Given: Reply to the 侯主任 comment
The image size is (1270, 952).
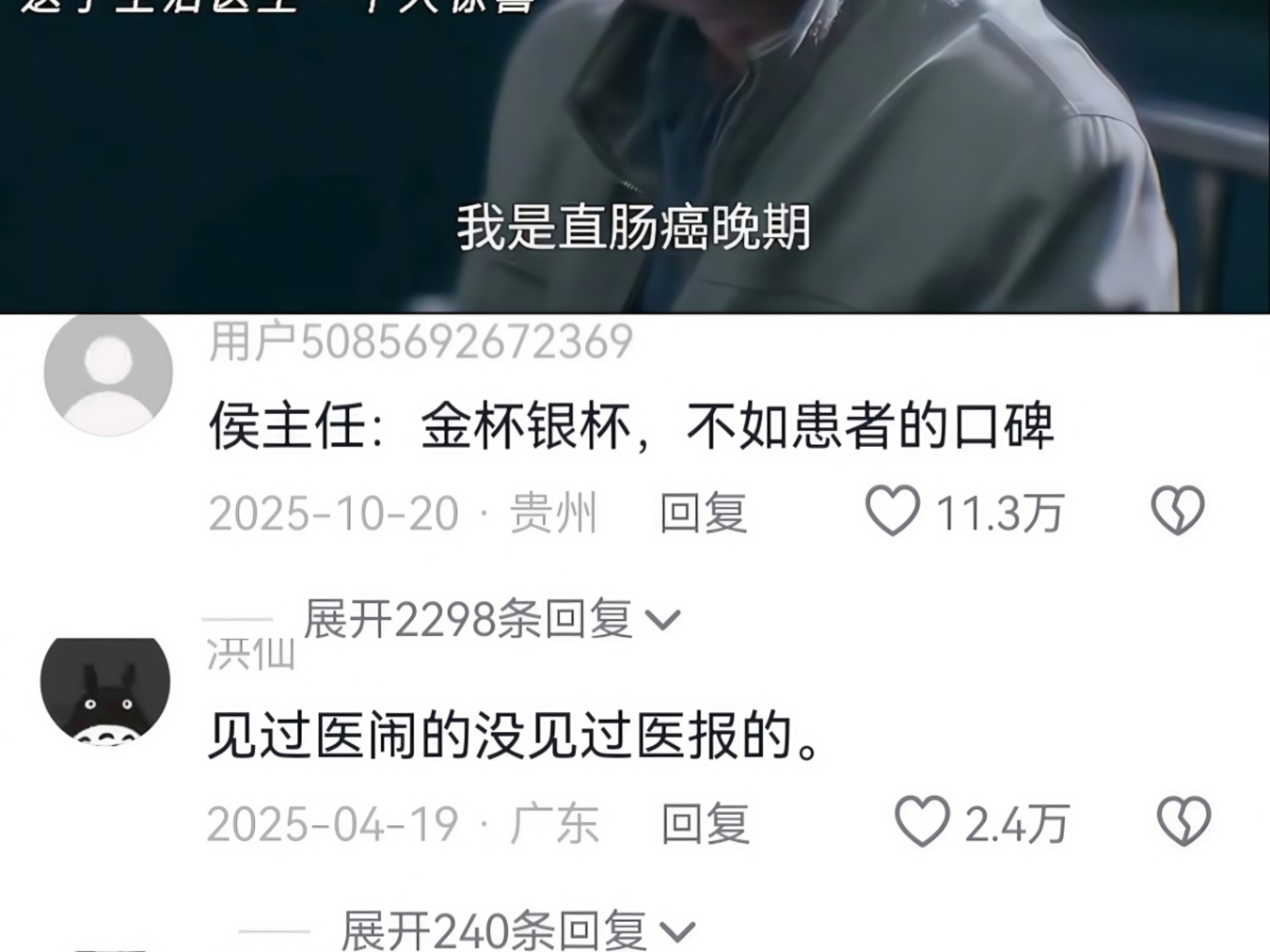Looking at the screenshot, I should [x=703, y=514].
